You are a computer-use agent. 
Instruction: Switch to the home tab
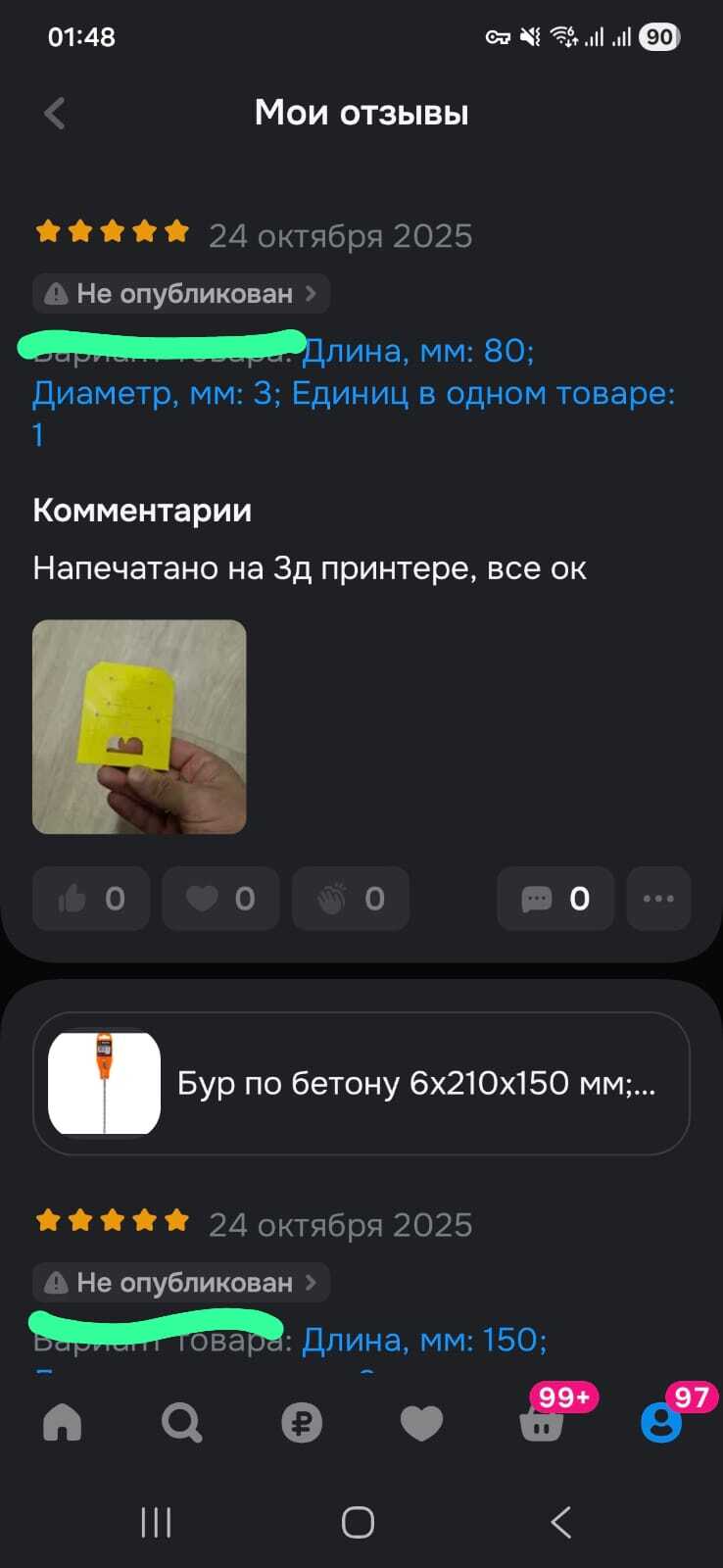[x=63, y=1423]
